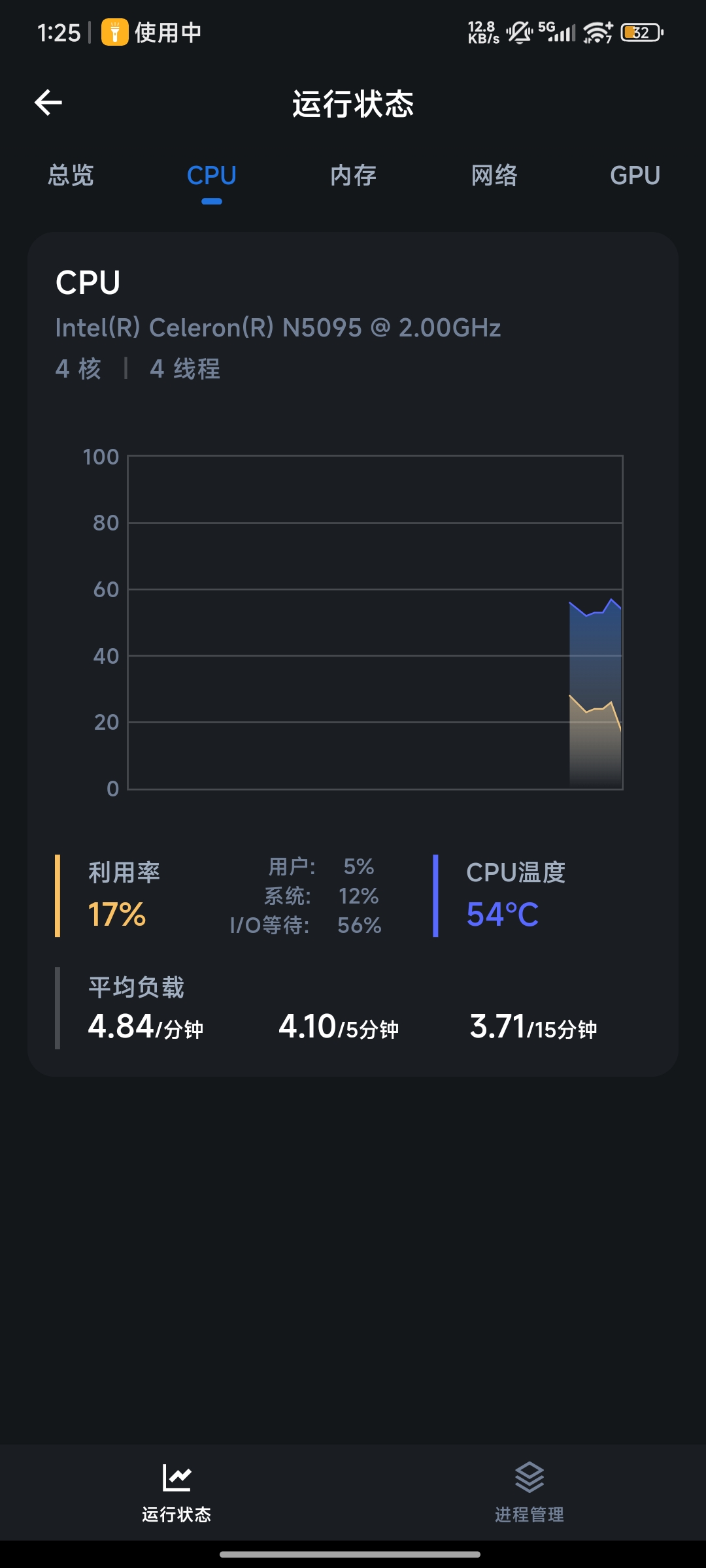Select the CPU tab
706x1568 pixels.
pos(211,175)
